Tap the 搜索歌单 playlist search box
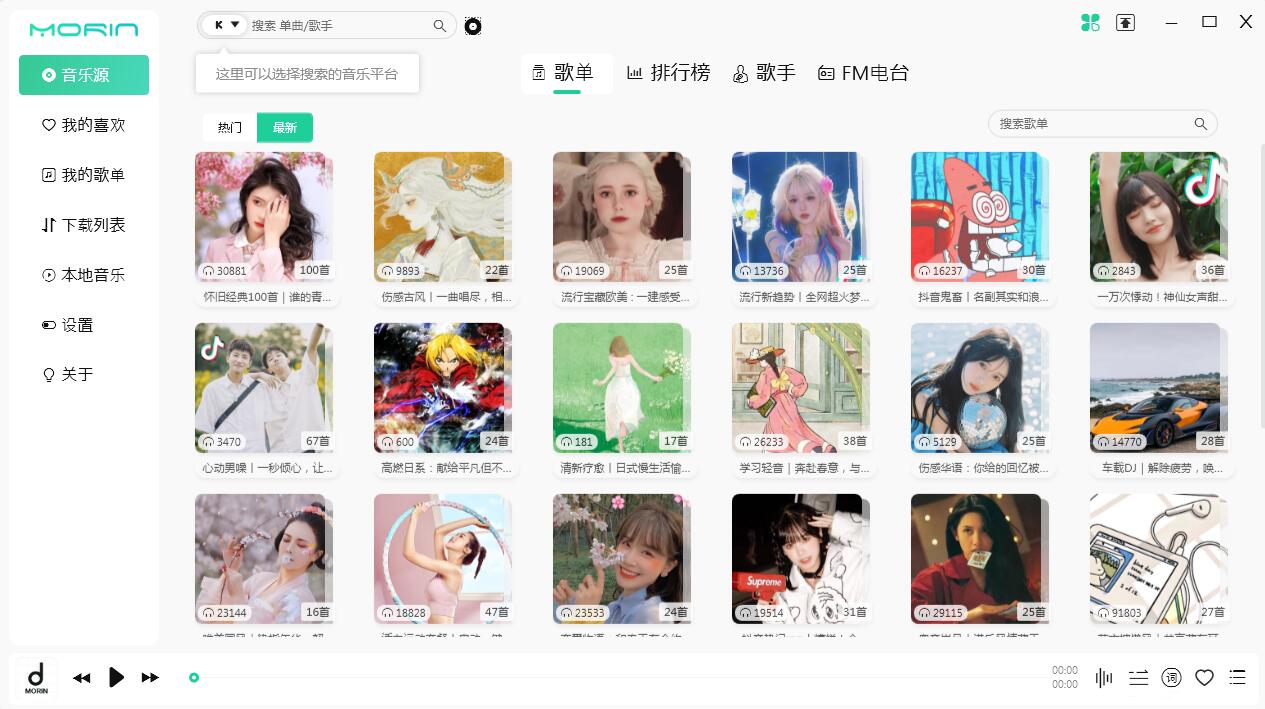1265x709 pixels. 1093,124
